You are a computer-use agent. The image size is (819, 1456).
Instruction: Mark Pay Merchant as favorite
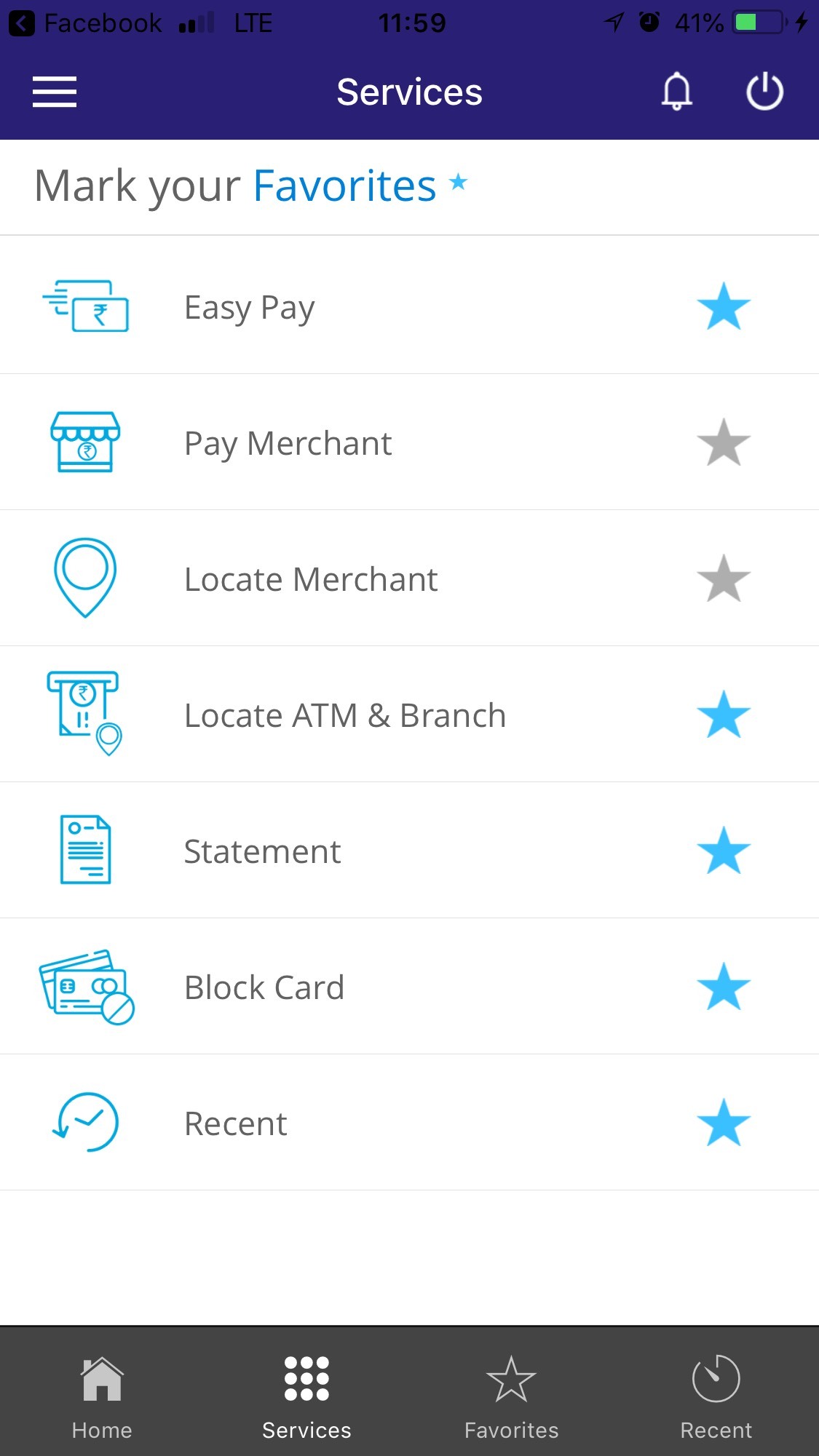click(x=723, y=442)
